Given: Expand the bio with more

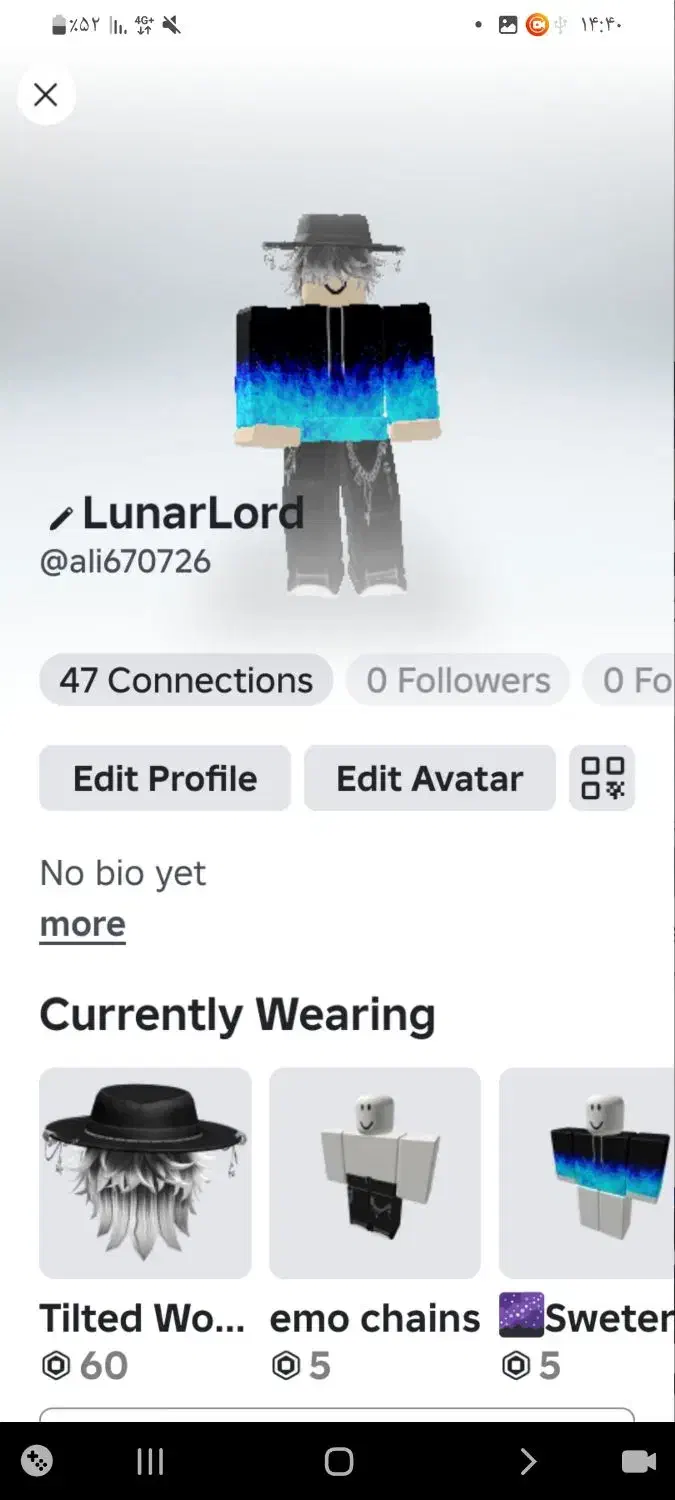Looking at the screenshot, I should [x=82, y=924].
